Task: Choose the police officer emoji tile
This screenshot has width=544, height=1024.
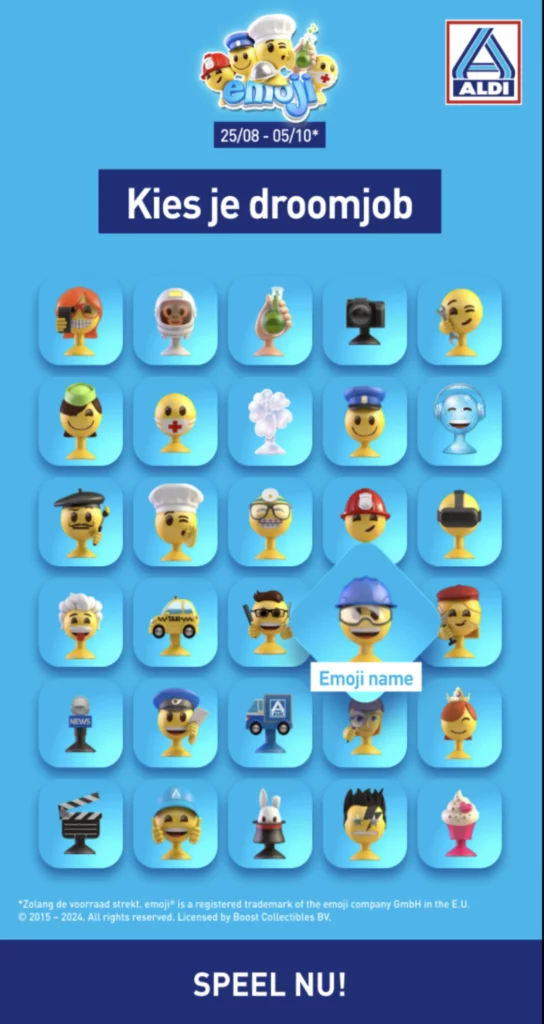Action: pyautogui.click(x=364, y=421)
